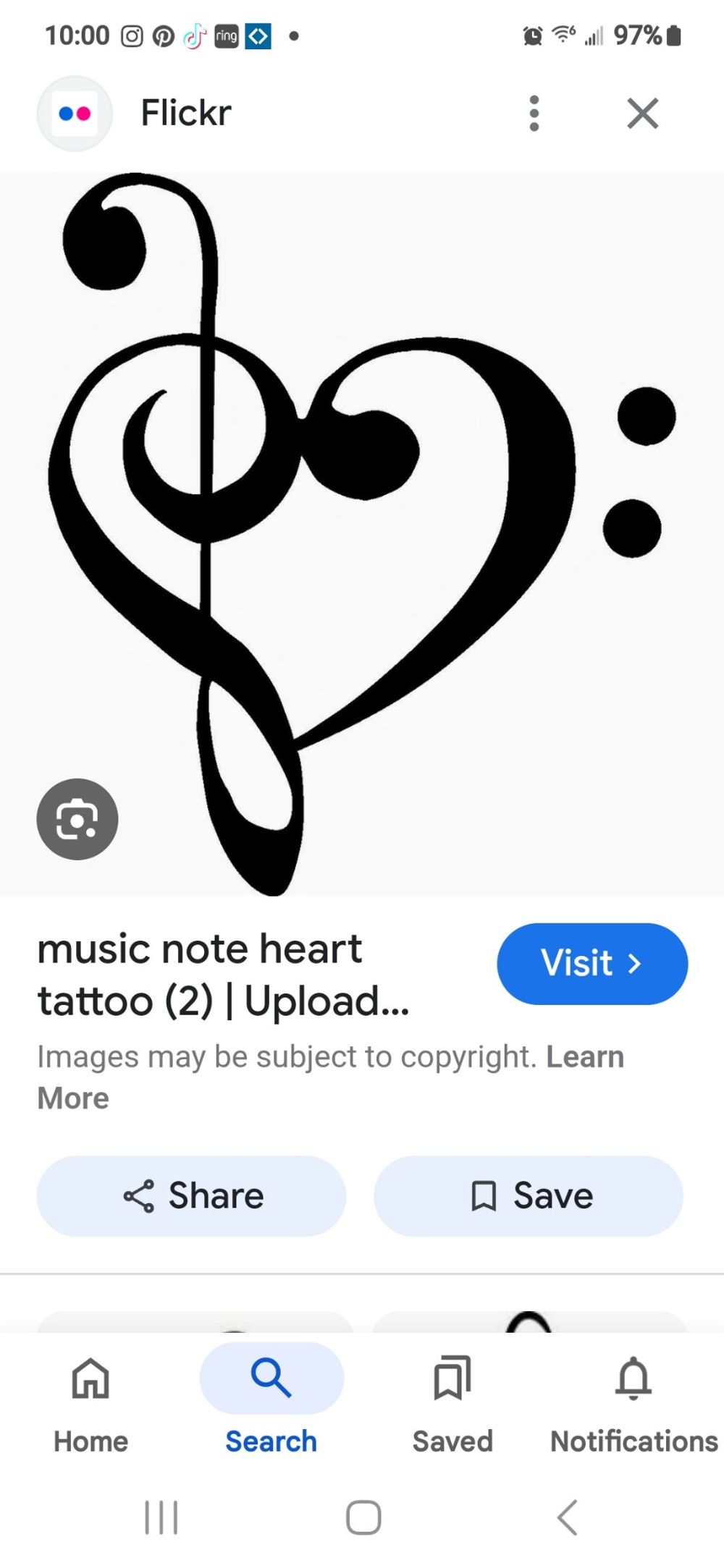Open the Learn More copyright link
Image resolution: width=724 pixels, height=1568 pixels.
pyautogui.click(x=584, y=1057)
